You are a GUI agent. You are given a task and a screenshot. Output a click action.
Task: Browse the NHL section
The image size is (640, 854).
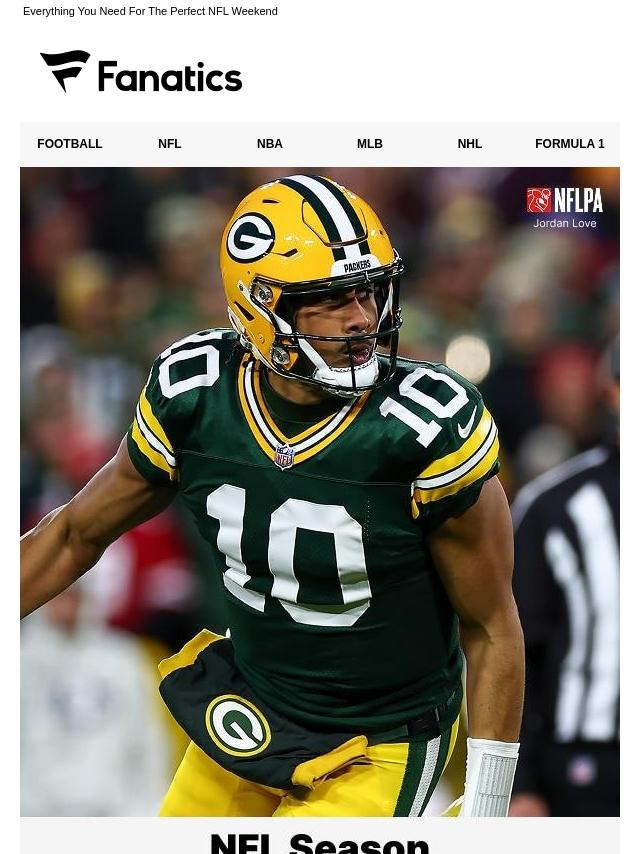tap(470, 144)
